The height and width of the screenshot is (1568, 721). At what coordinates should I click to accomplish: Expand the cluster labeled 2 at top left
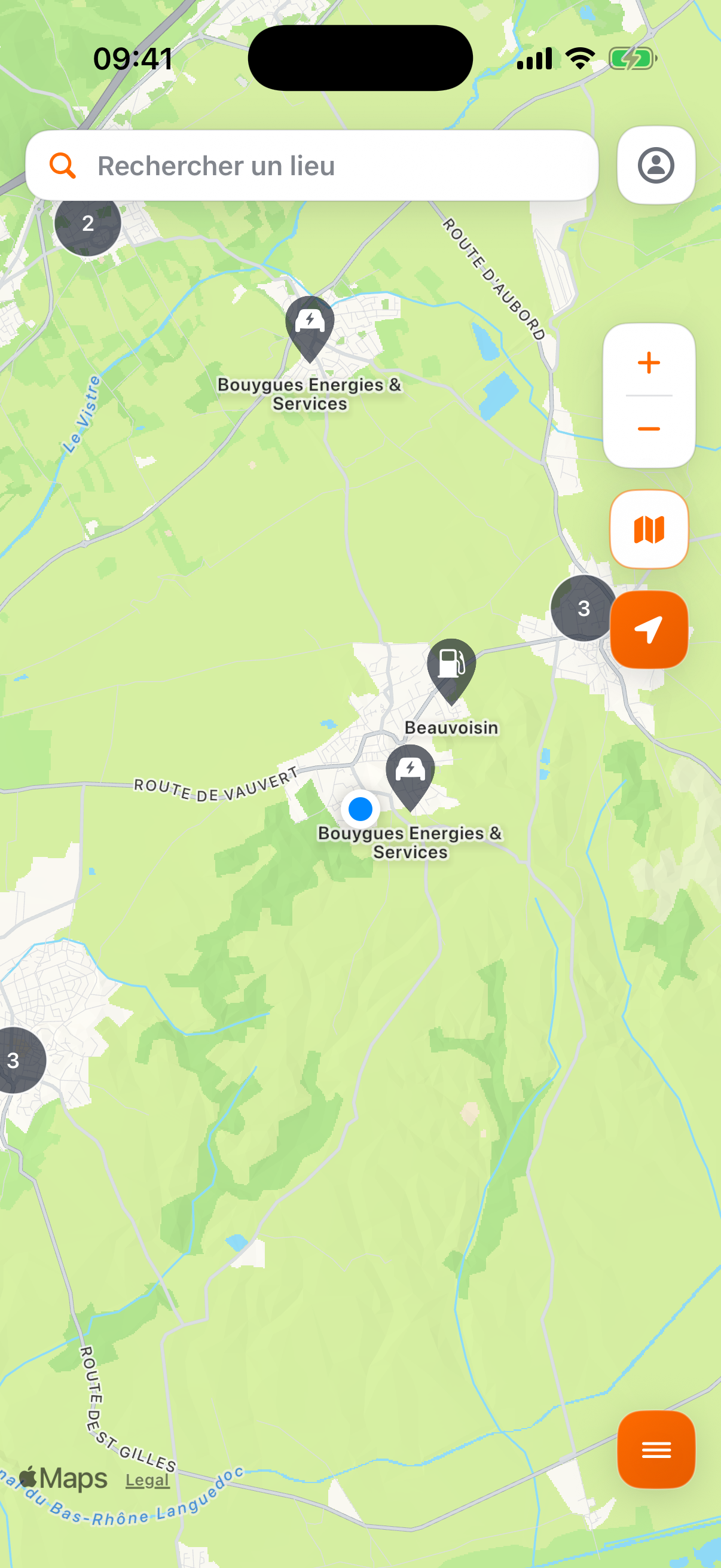click(x=87, y=224)
